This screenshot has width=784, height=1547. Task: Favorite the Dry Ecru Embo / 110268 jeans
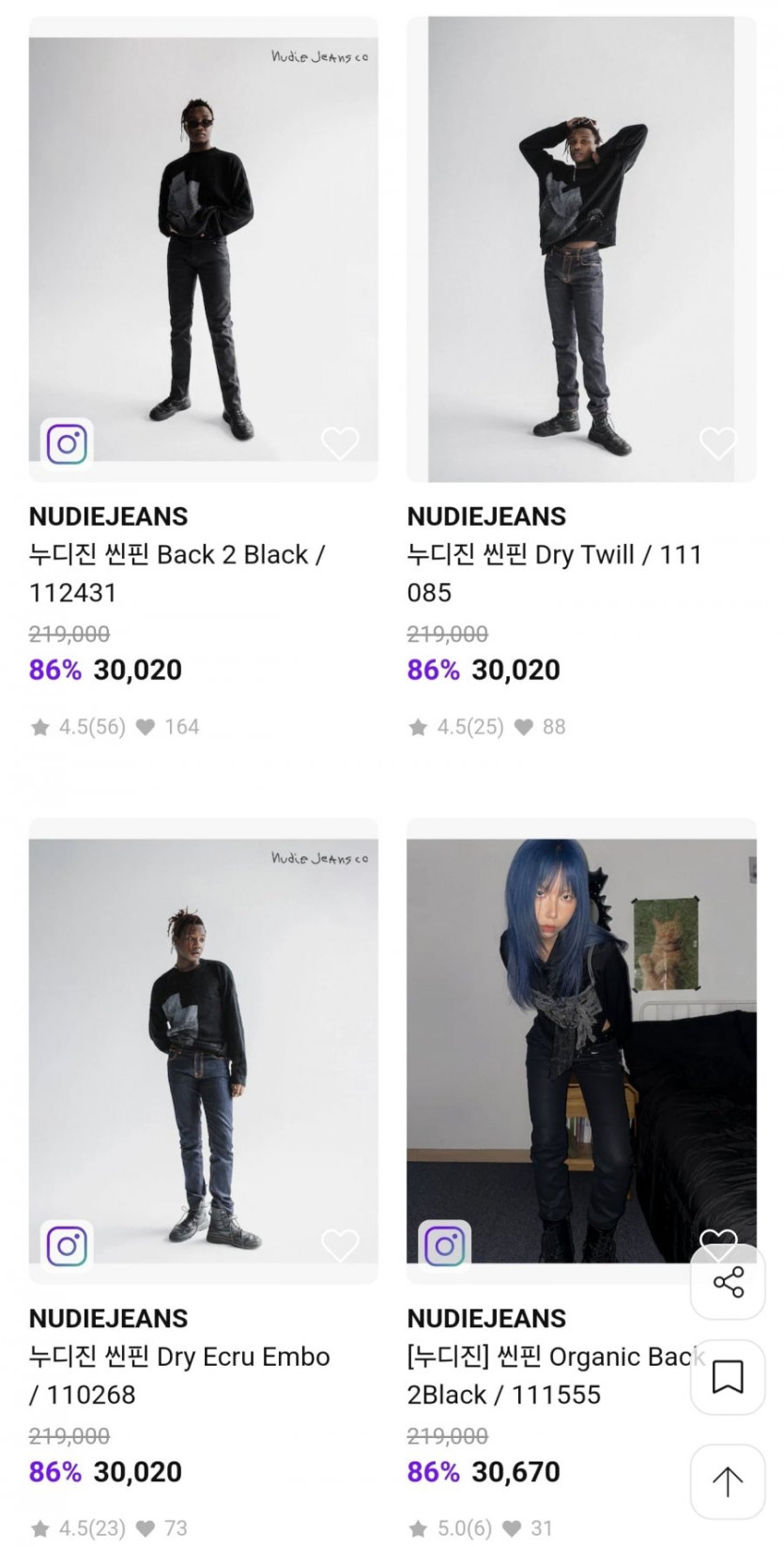(340, 1245)
